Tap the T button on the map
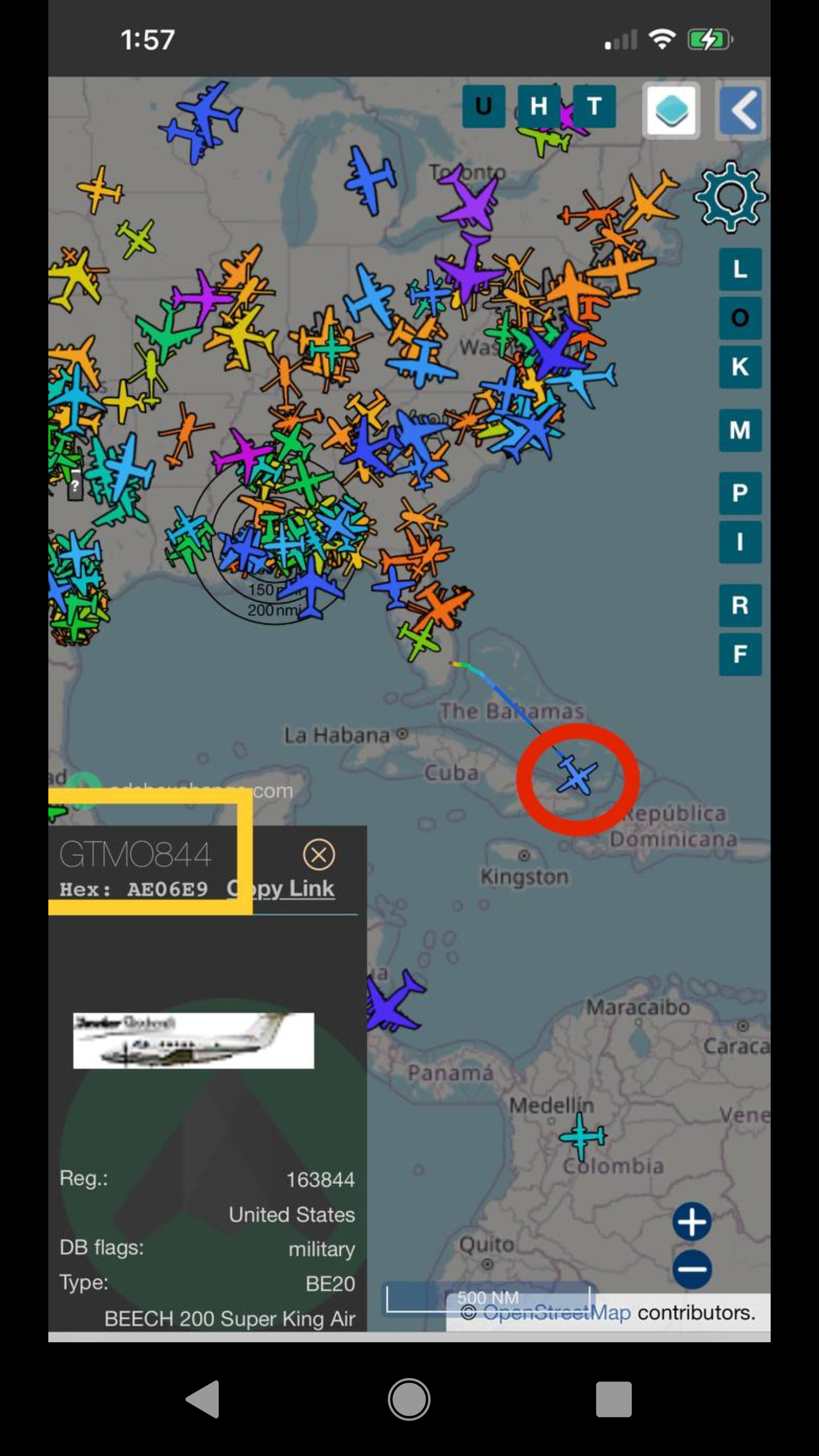Screen dimensions: 819x1456 point(594,106)
